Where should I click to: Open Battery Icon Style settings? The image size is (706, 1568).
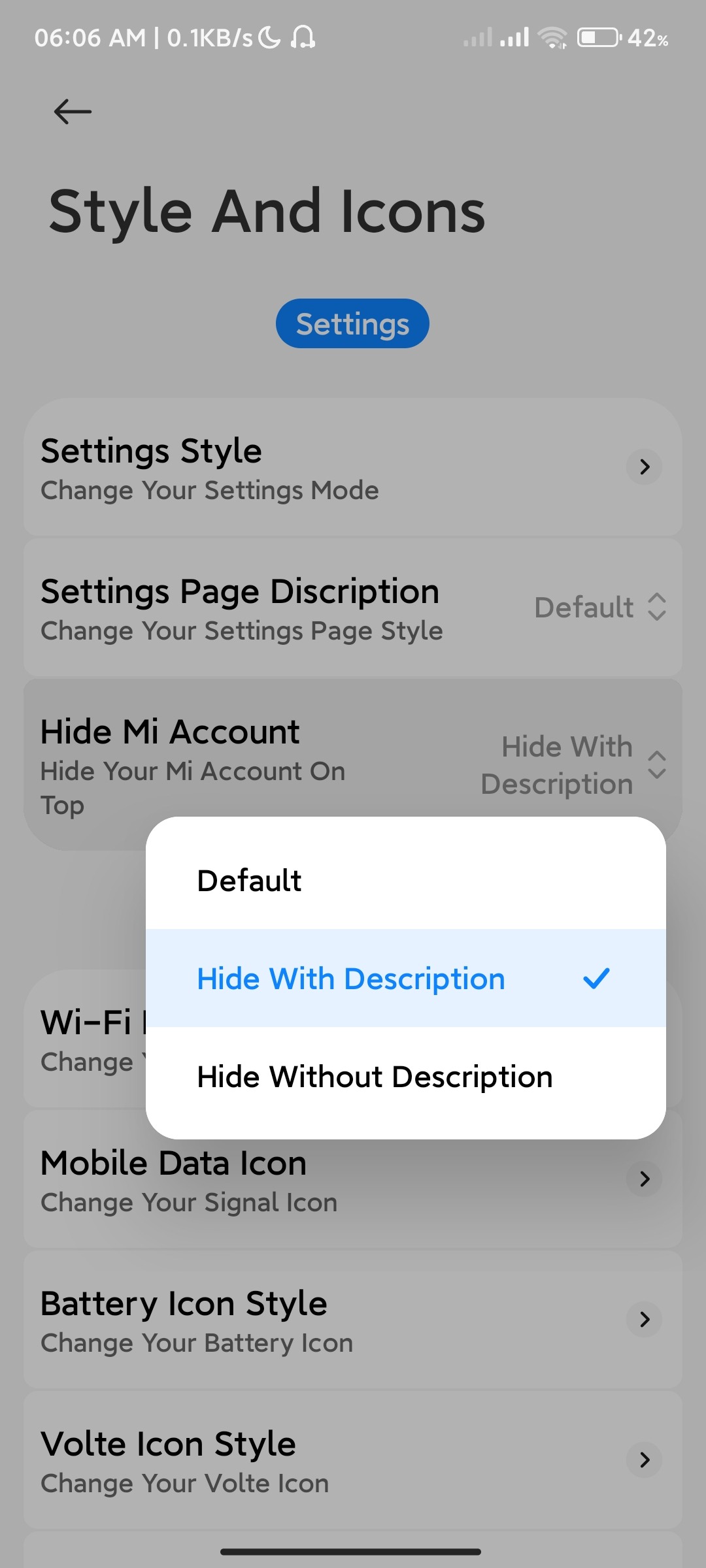click(x=353, y=1320)
